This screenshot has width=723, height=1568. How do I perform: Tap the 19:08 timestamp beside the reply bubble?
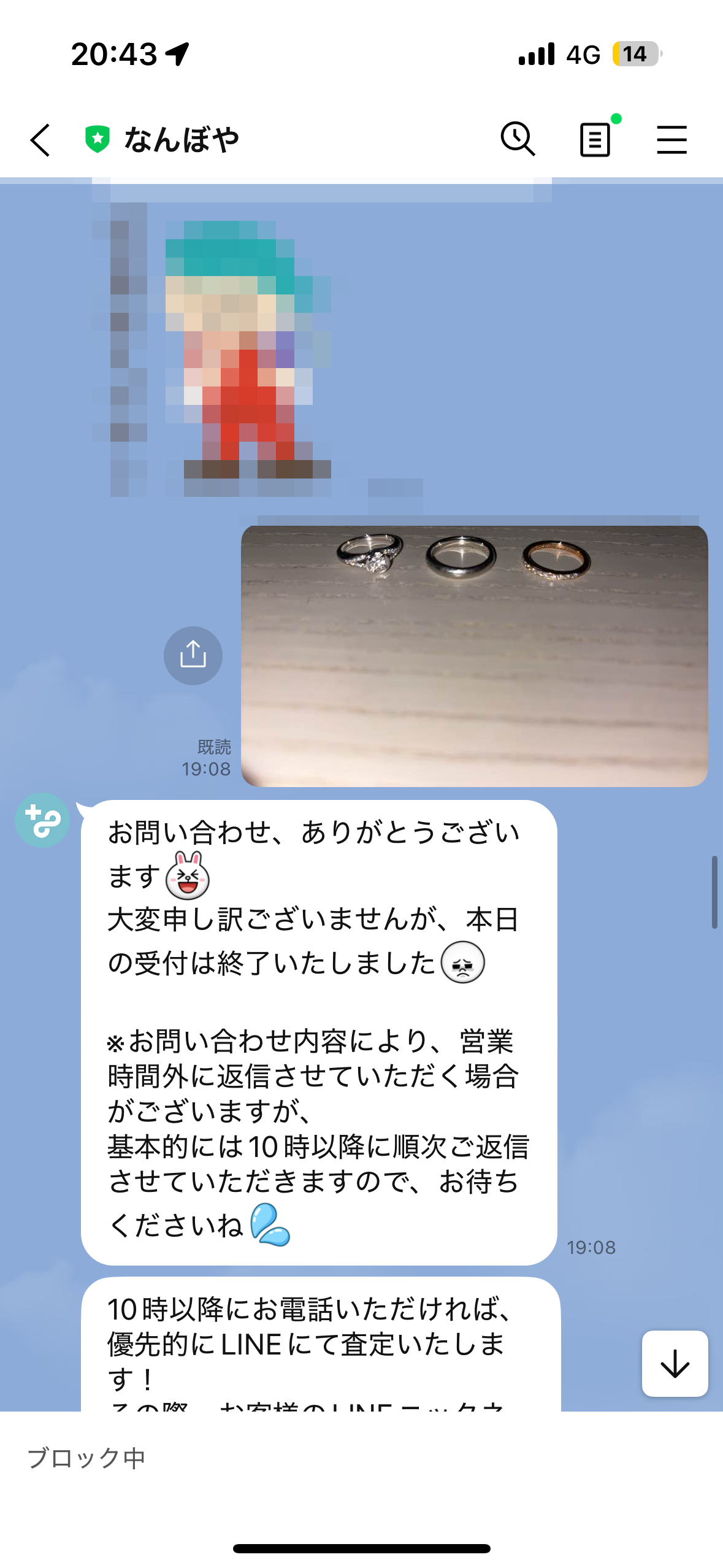(591, 1247)
